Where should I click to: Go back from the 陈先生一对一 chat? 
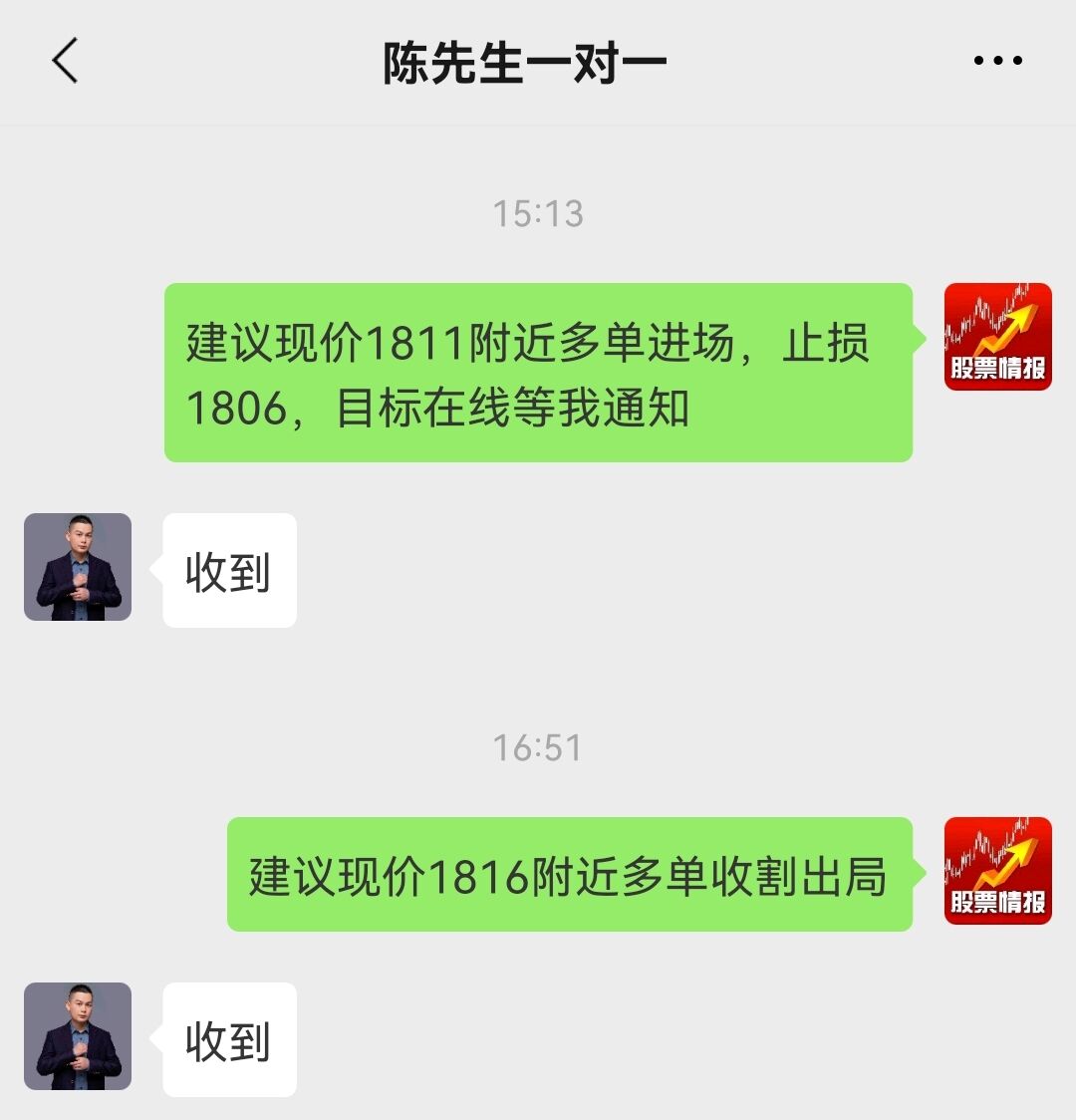click(66, 61)
